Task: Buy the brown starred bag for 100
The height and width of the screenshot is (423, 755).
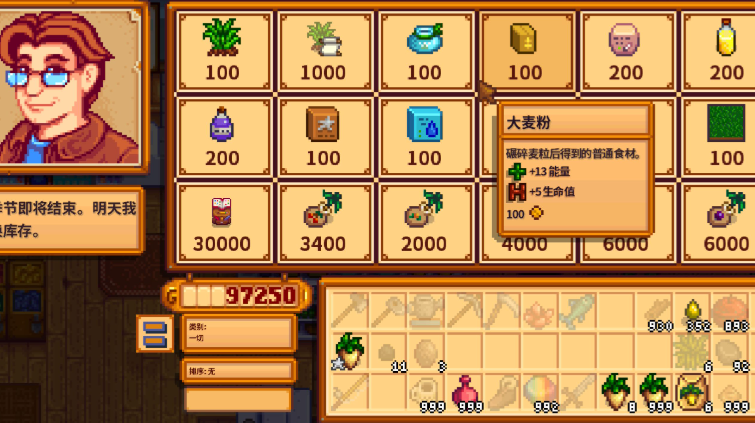Action: (323, 136)
